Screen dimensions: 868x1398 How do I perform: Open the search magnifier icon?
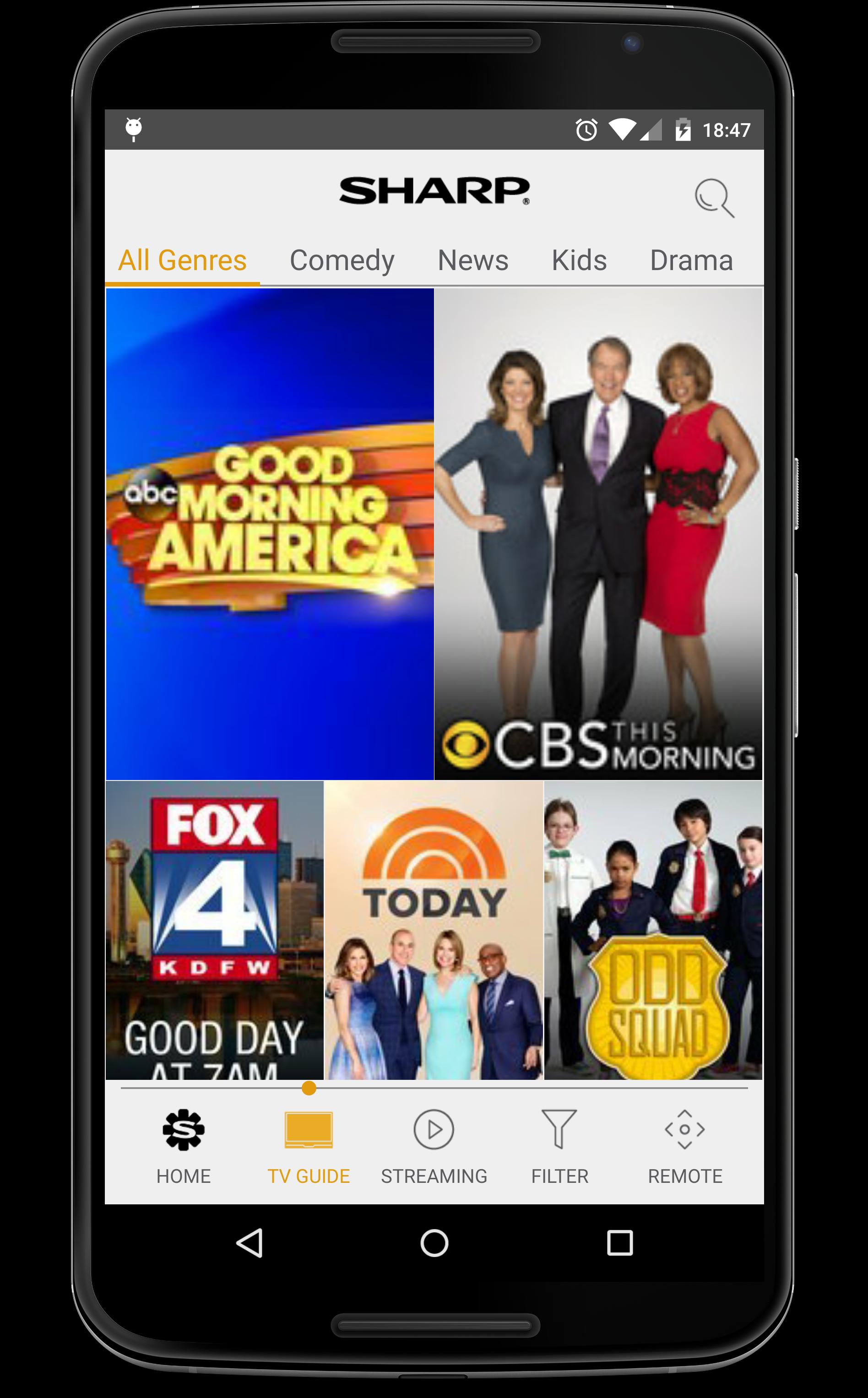pos(714,198)
